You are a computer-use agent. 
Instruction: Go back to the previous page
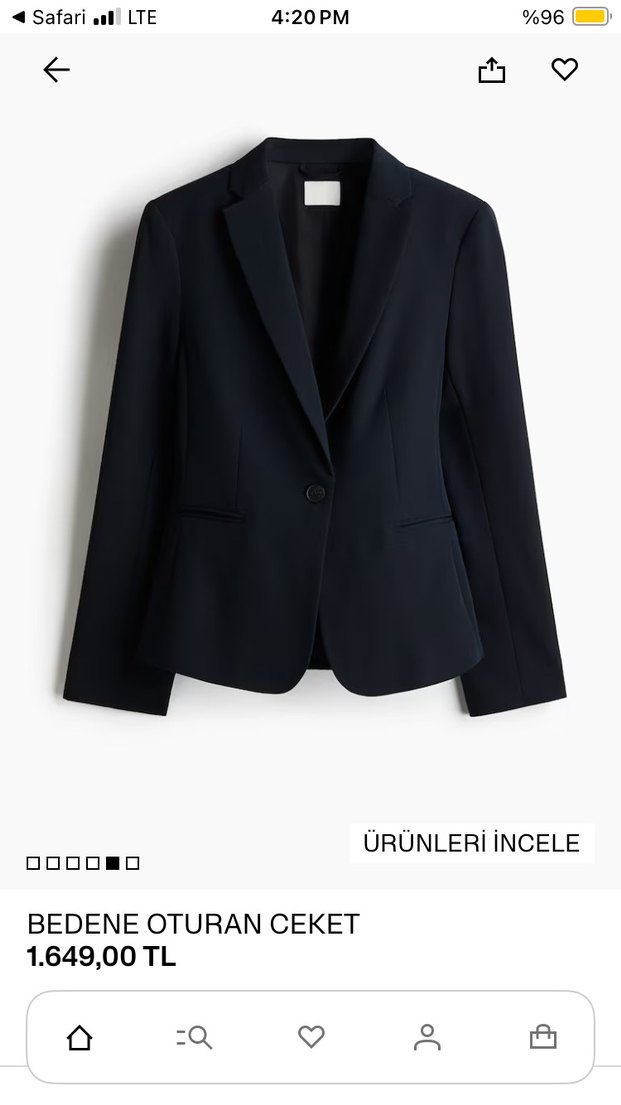click(x=57, y=70)
